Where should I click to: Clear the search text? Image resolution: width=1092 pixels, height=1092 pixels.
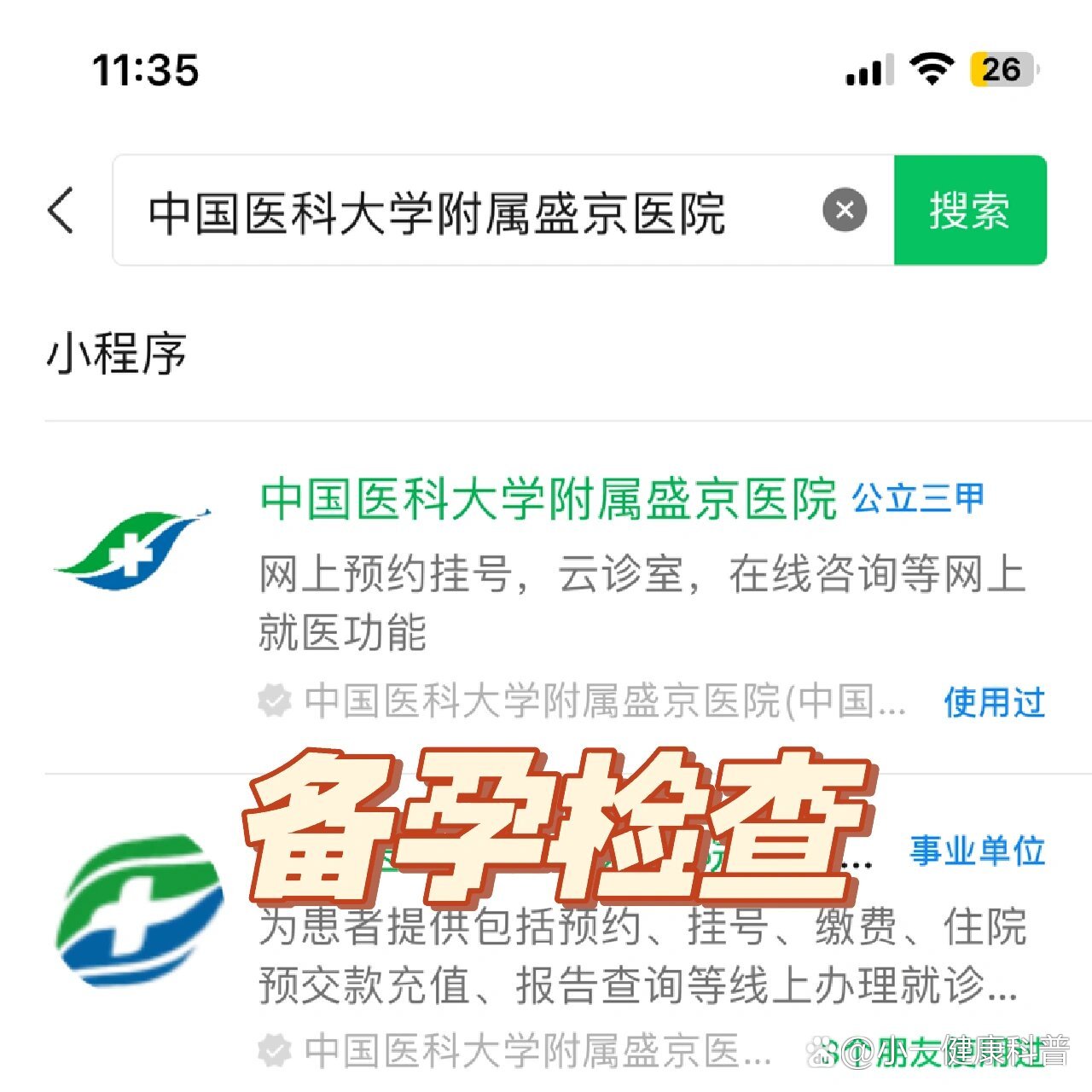click(845, 210)
